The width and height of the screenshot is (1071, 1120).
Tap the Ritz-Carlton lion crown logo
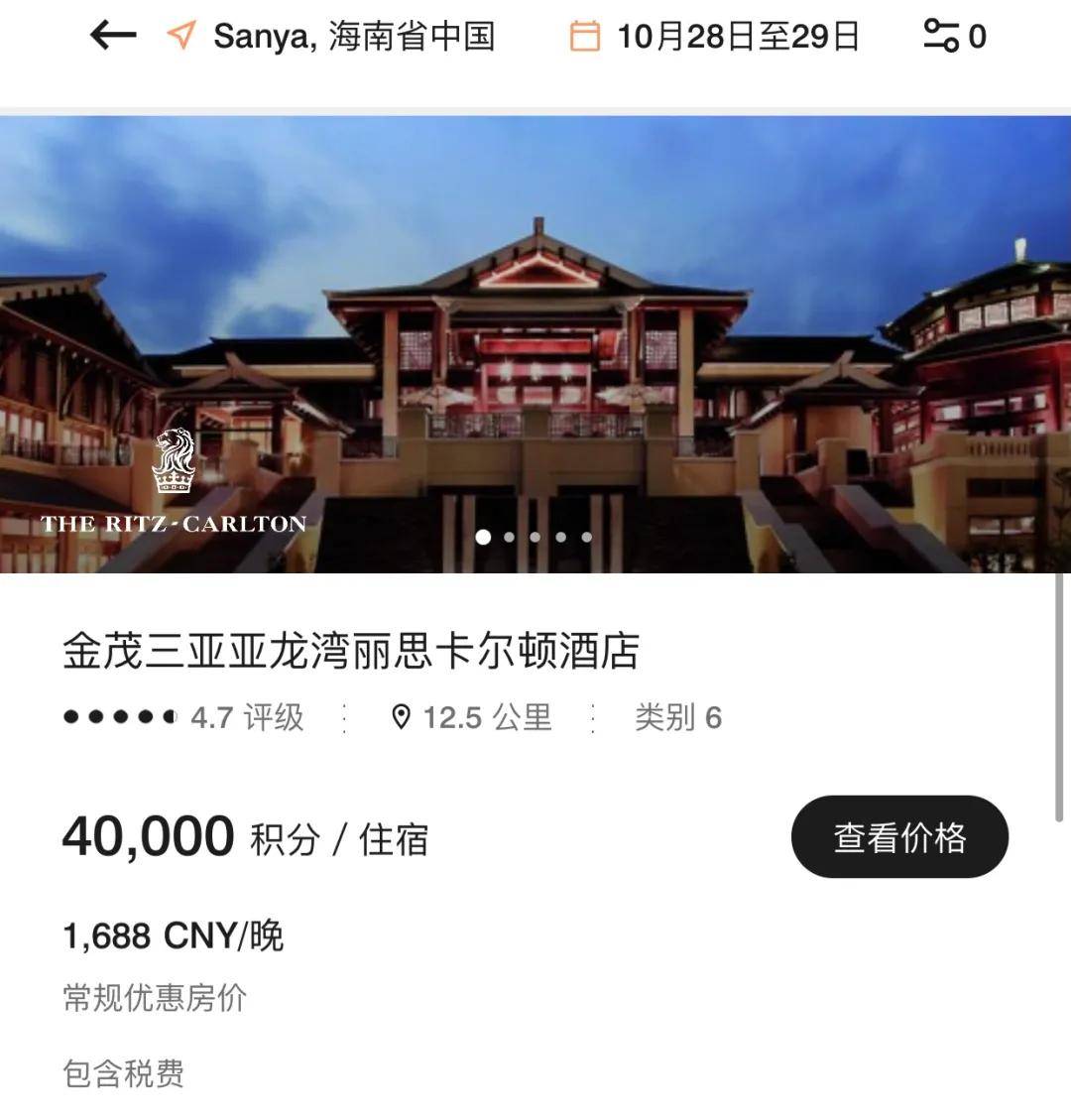pyautogui.click(x=172, y=461)
